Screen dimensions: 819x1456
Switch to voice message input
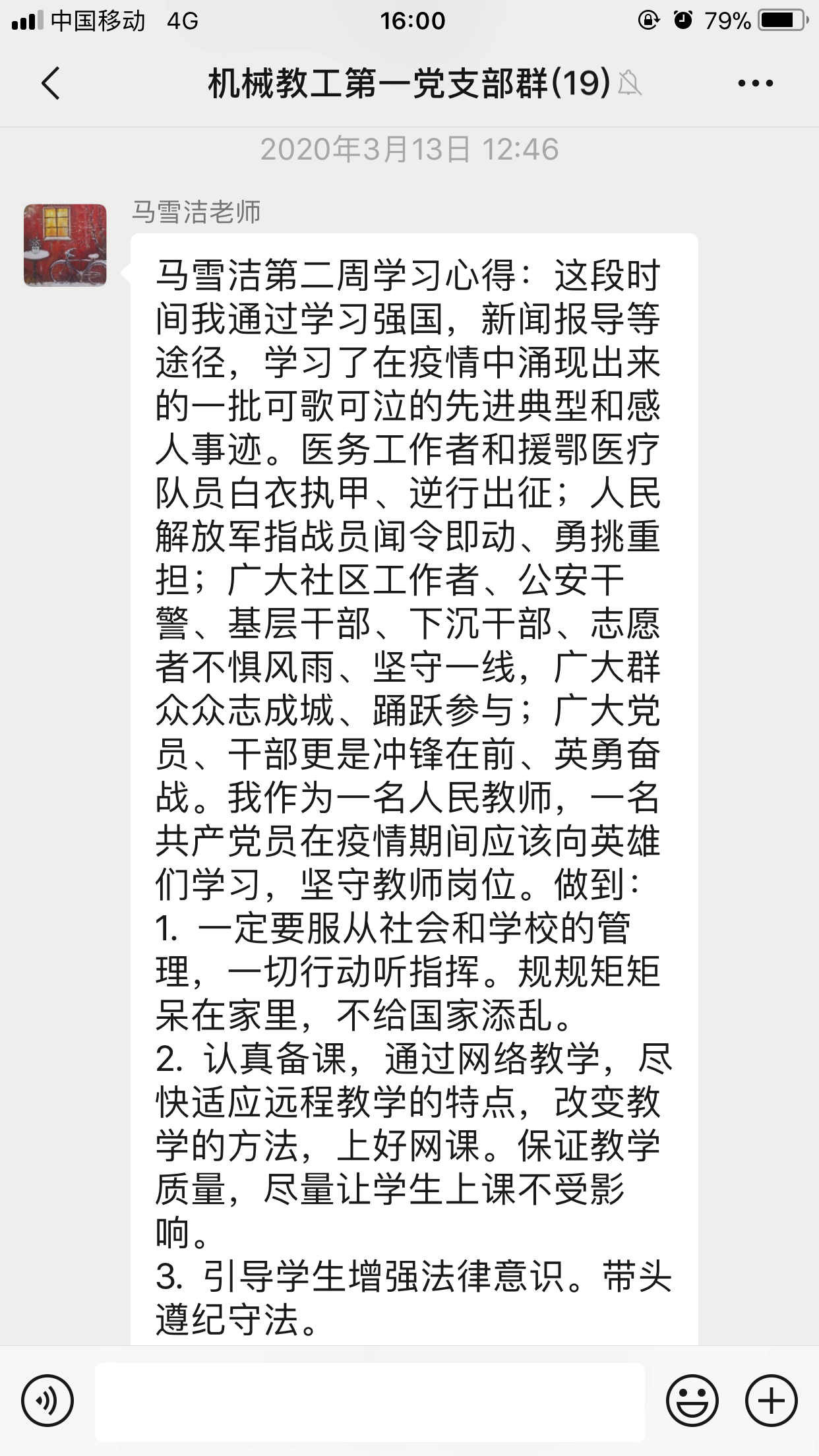point(47,1401)
